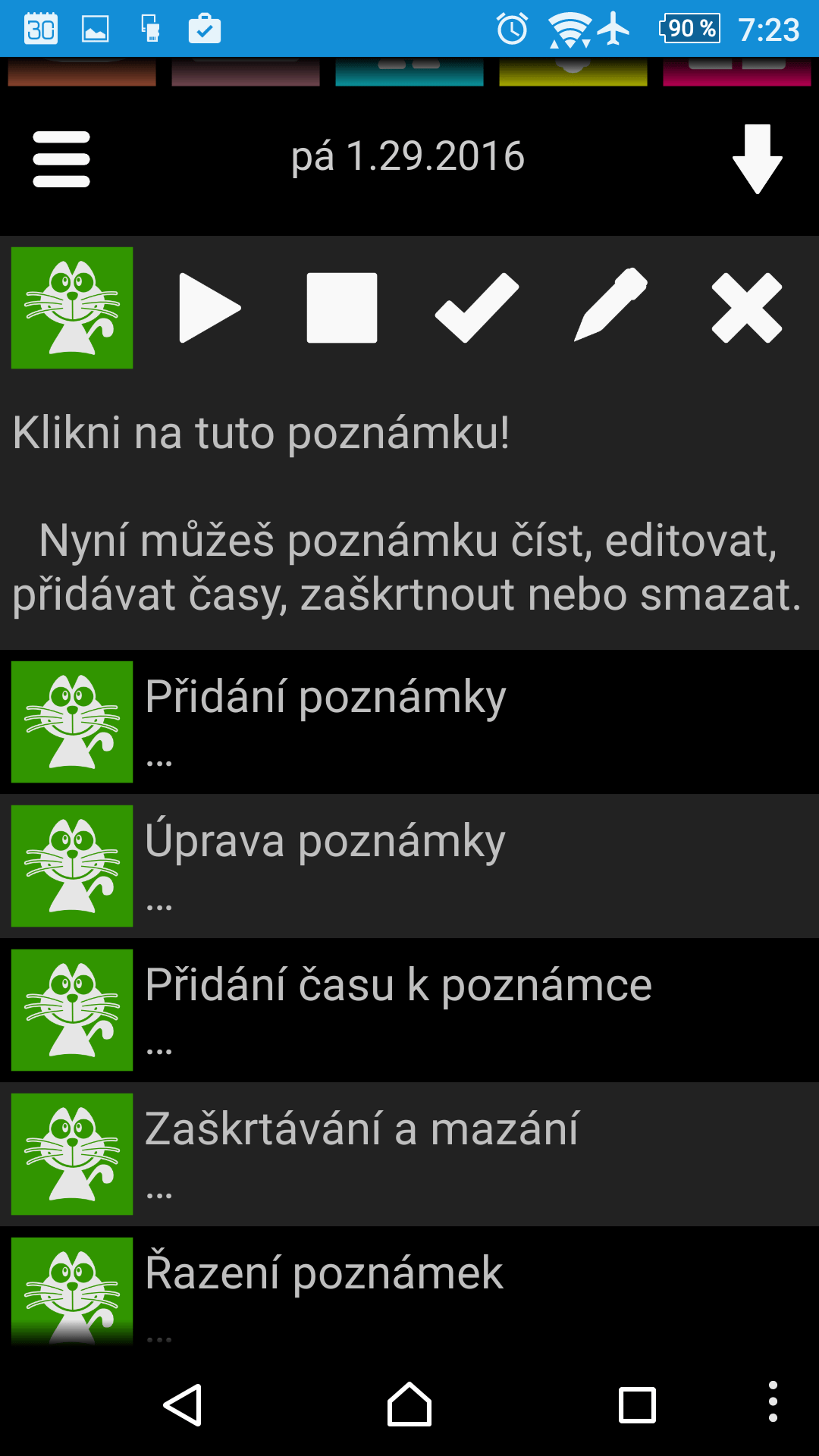Viewport: 819px width, 1456px height.
Task: Go back with the system back button
Action: point(183,1405)
